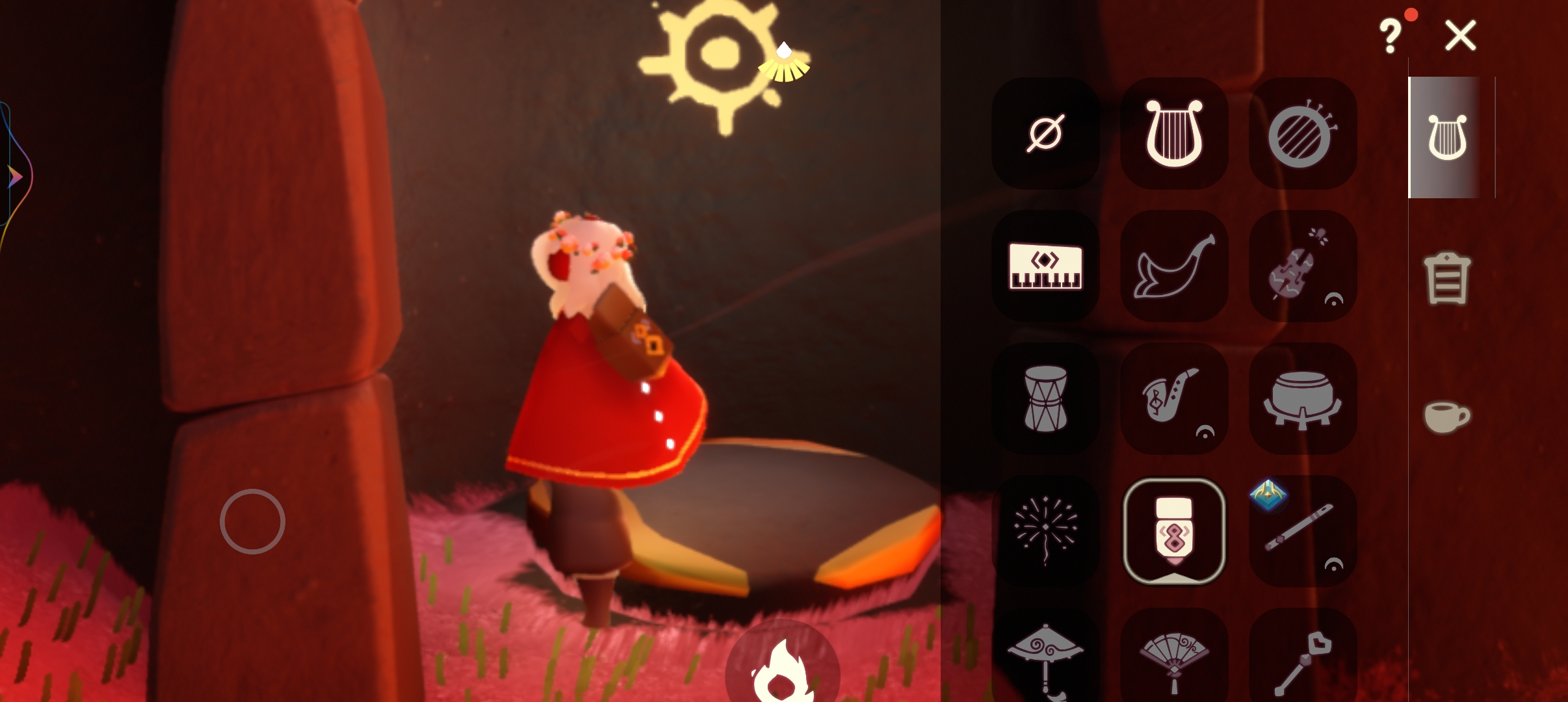This screenshot has height=702, width=1568.
Task: Equip the tall djembe drum
Action: pos(1045,398)
